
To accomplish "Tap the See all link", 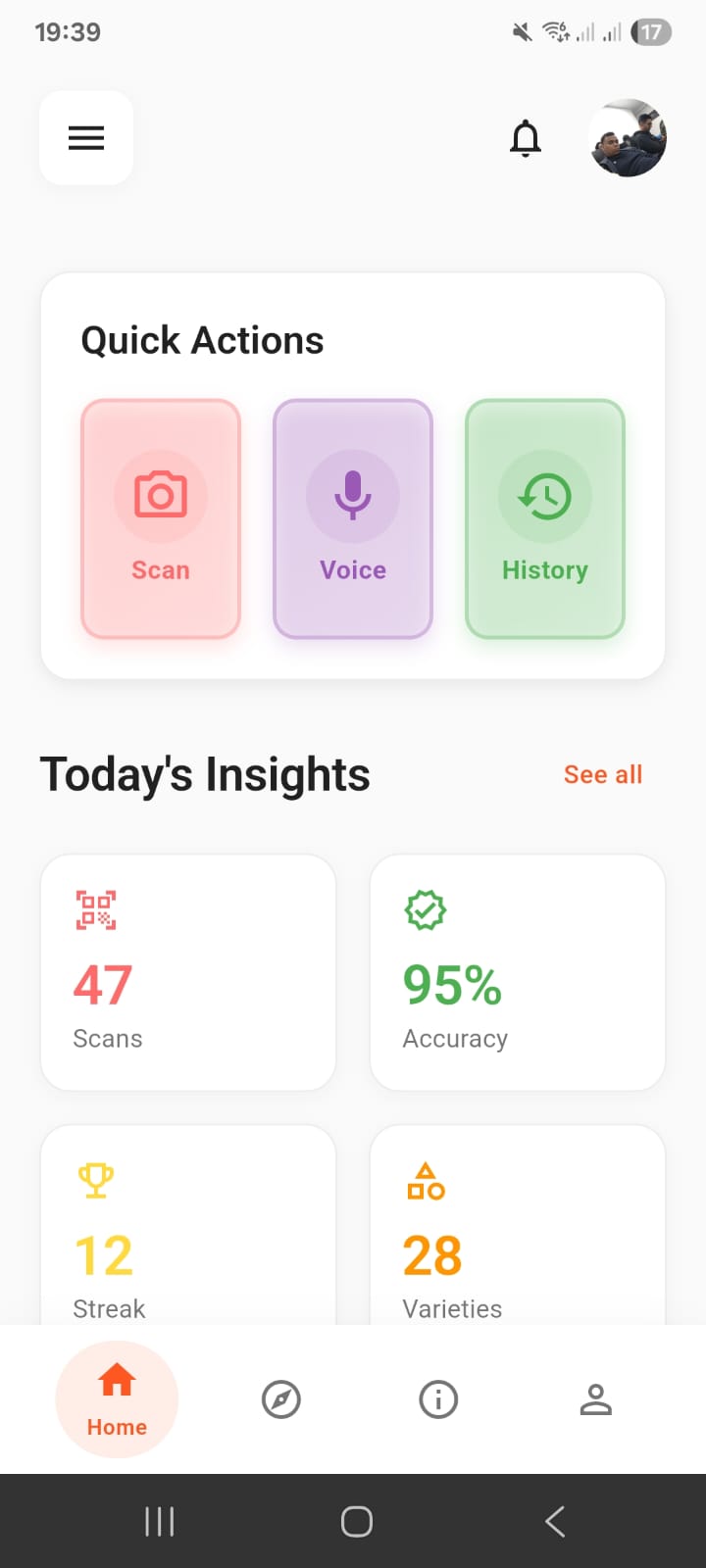I will (x=603, y=774).
